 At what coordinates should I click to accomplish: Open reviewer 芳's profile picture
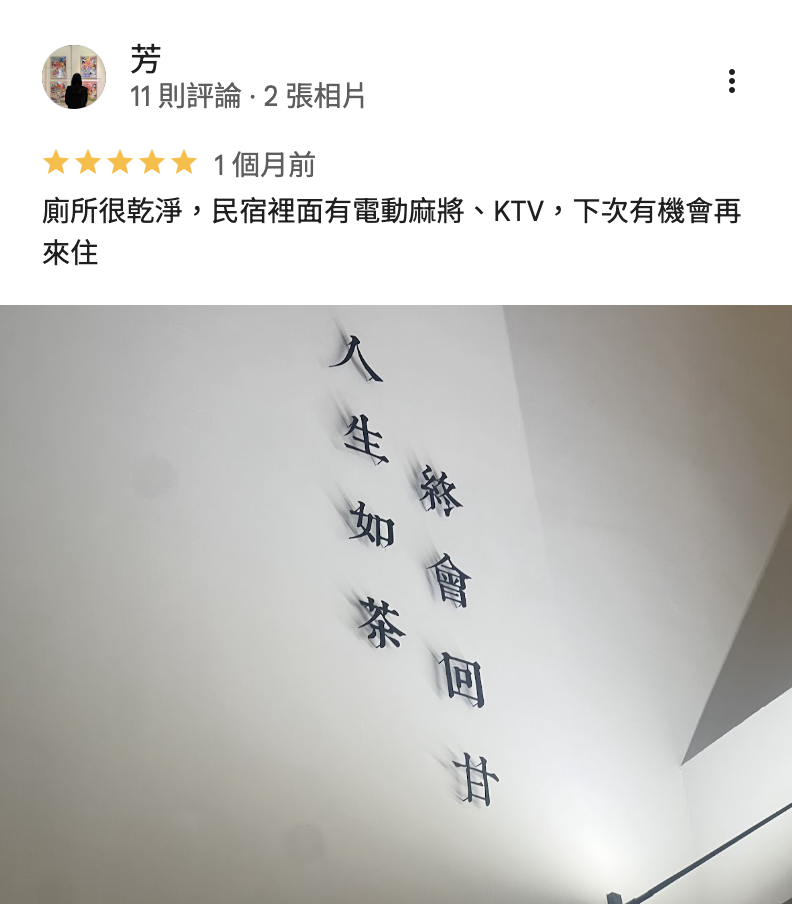point(74,77)
